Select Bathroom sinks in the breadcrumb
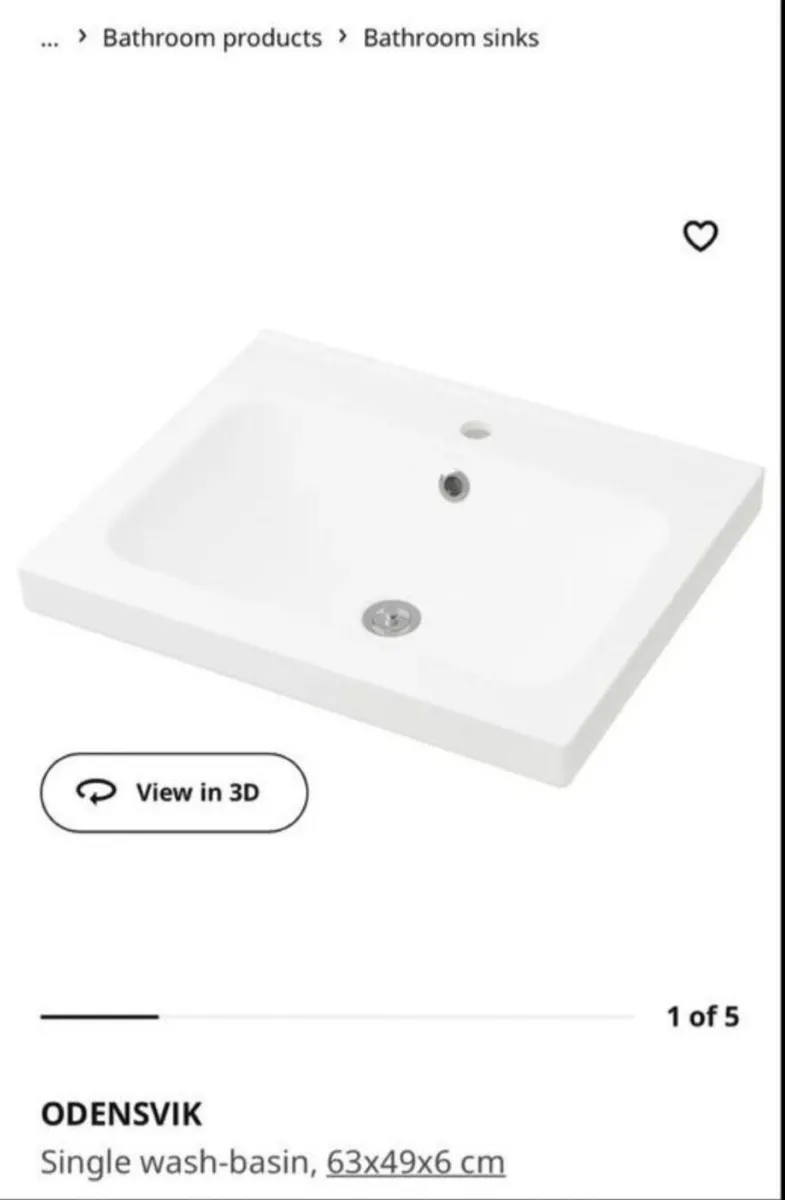The image size is (785, 1200). (x=450, y=37)
